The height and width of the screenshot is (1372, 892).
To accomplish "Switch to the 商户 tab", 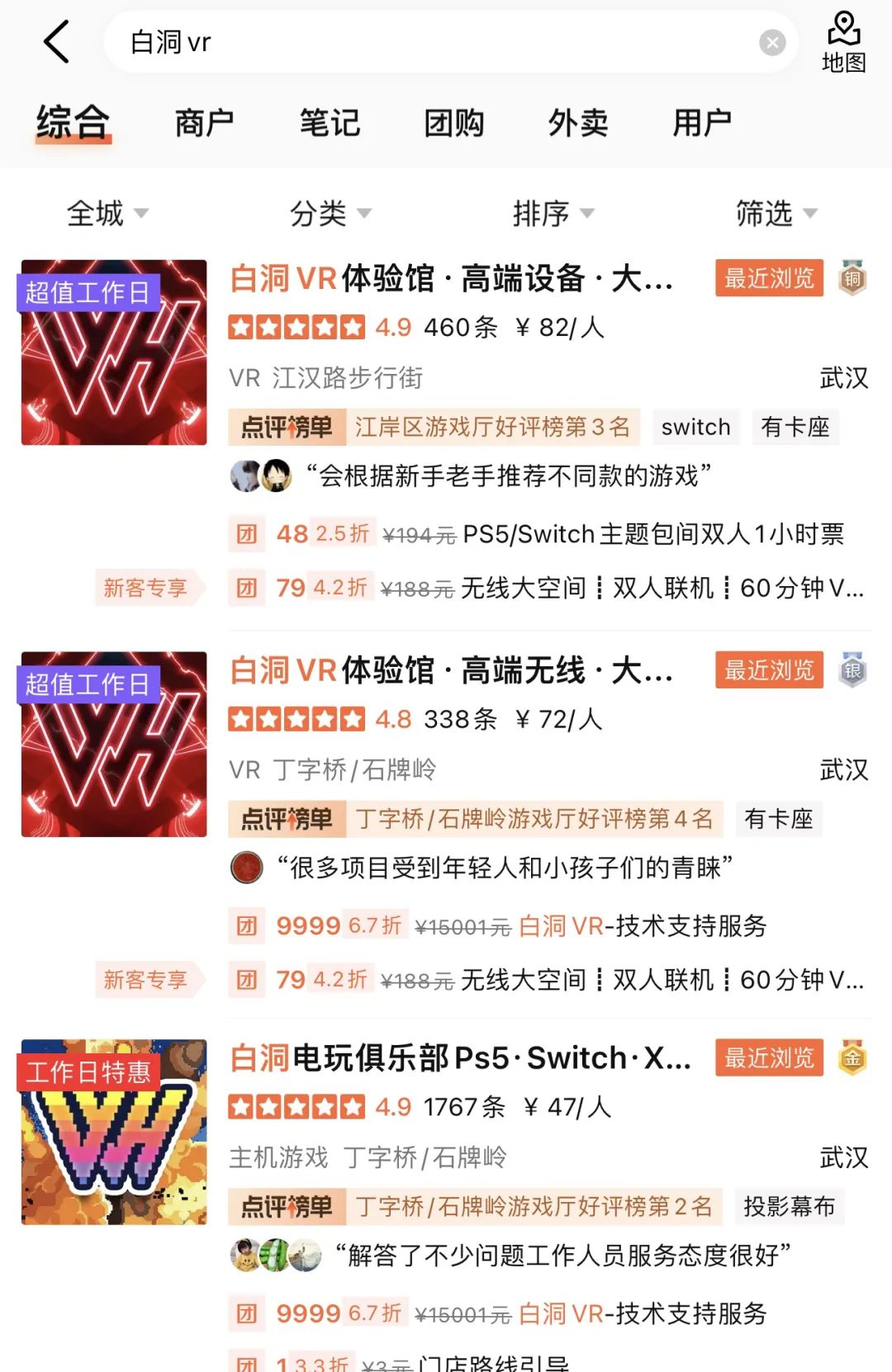I will (204, 123).
